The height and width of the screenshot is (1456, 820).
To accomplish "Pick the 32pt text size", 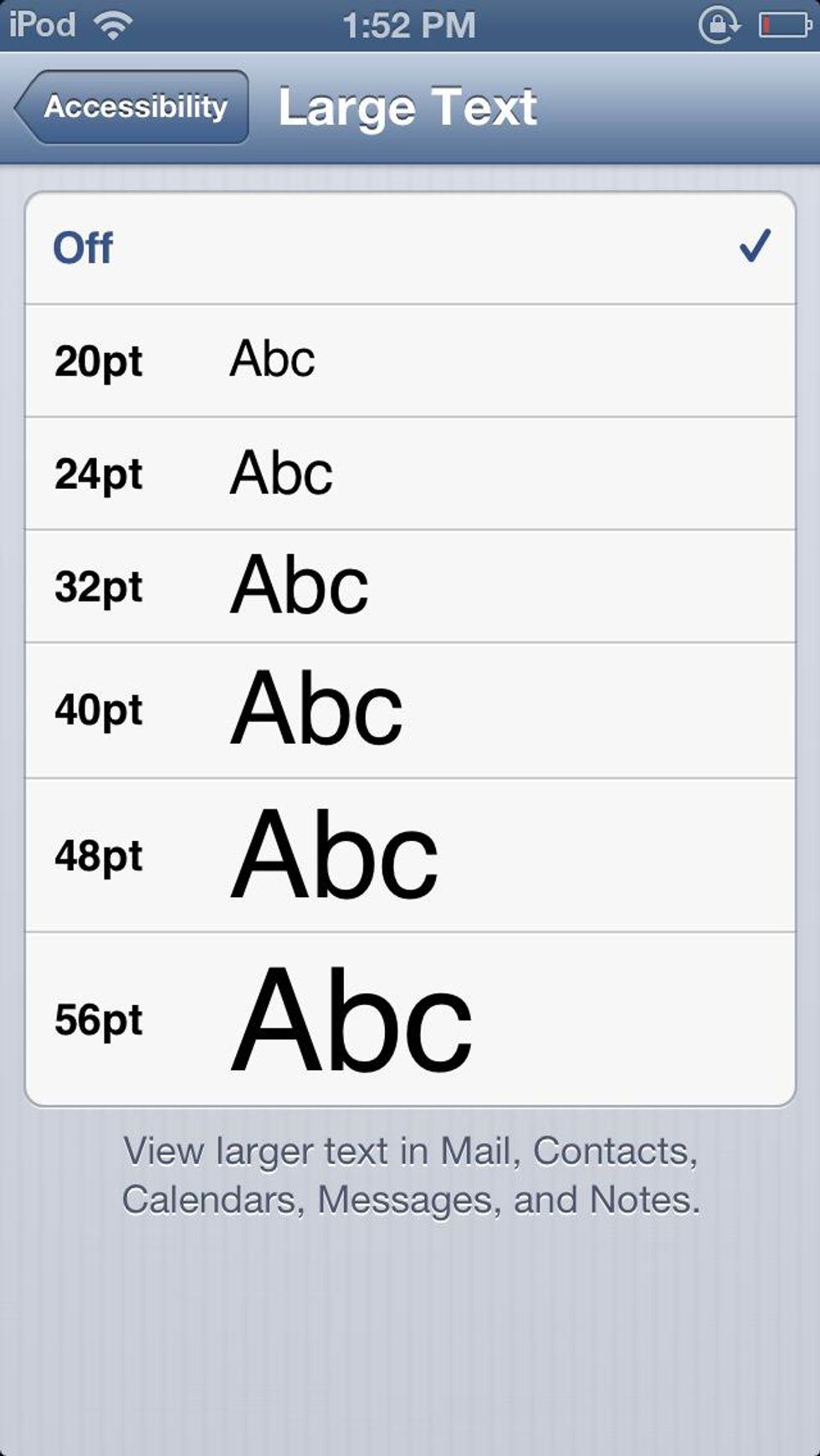I will click(410, 586).
